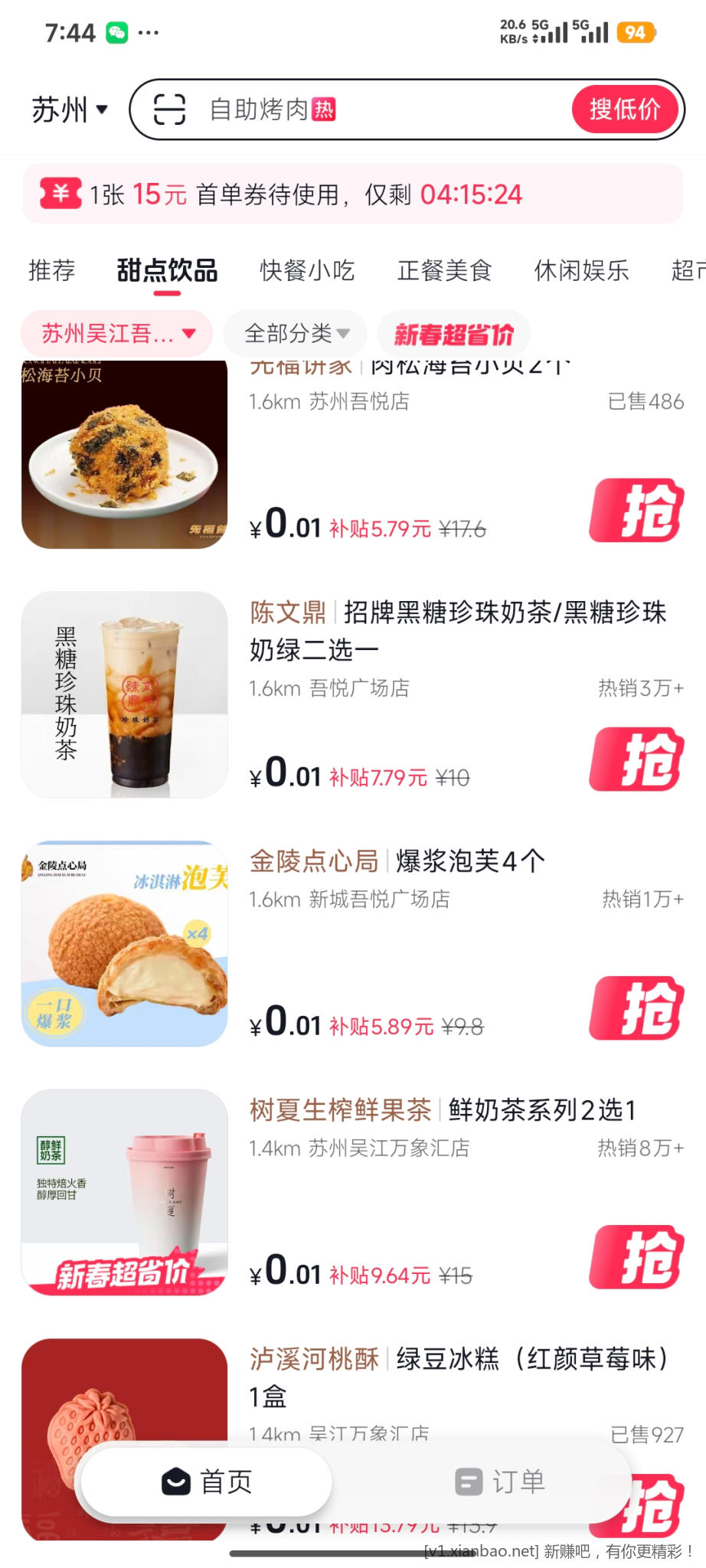706x1568 pixels.
Task: Tap the 搜低价 search button
Action: [625, 109]
